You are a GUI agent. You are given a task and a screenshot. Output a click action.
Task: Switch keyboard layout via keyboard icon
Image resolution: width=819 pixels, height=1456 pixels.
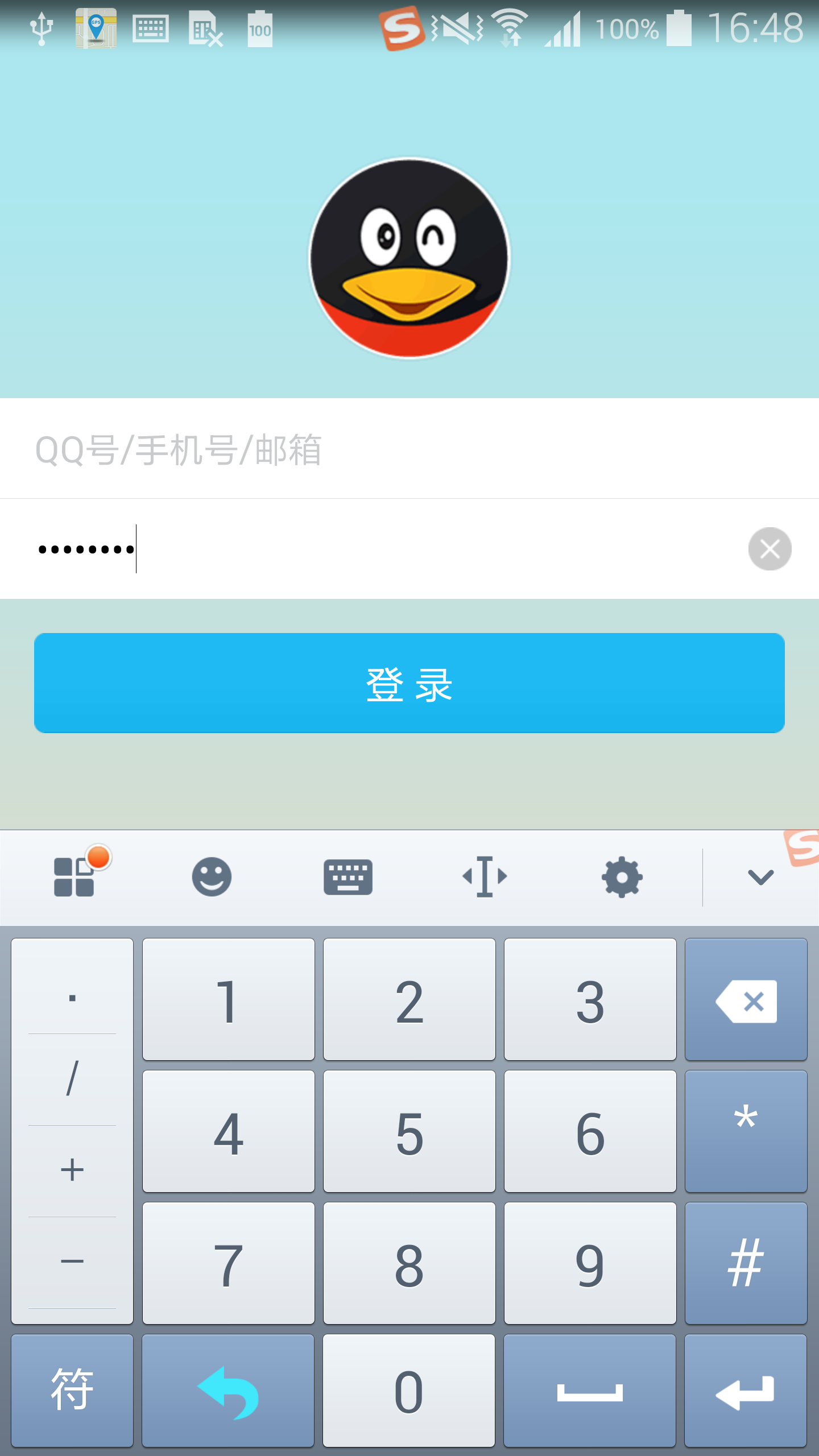pyautogui.click(x=349, y=876)
